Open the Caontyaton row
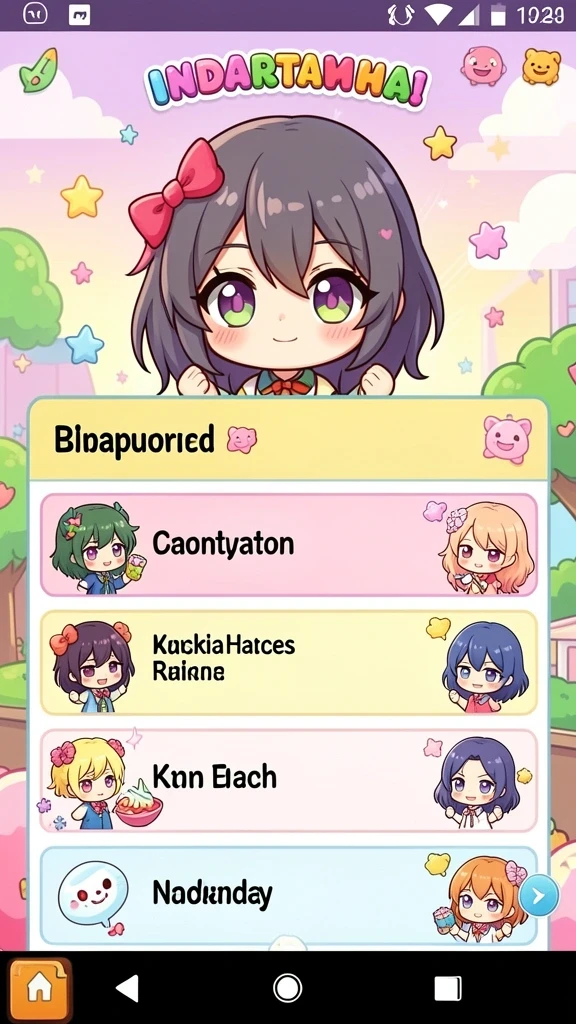 (x=289, y=545)
